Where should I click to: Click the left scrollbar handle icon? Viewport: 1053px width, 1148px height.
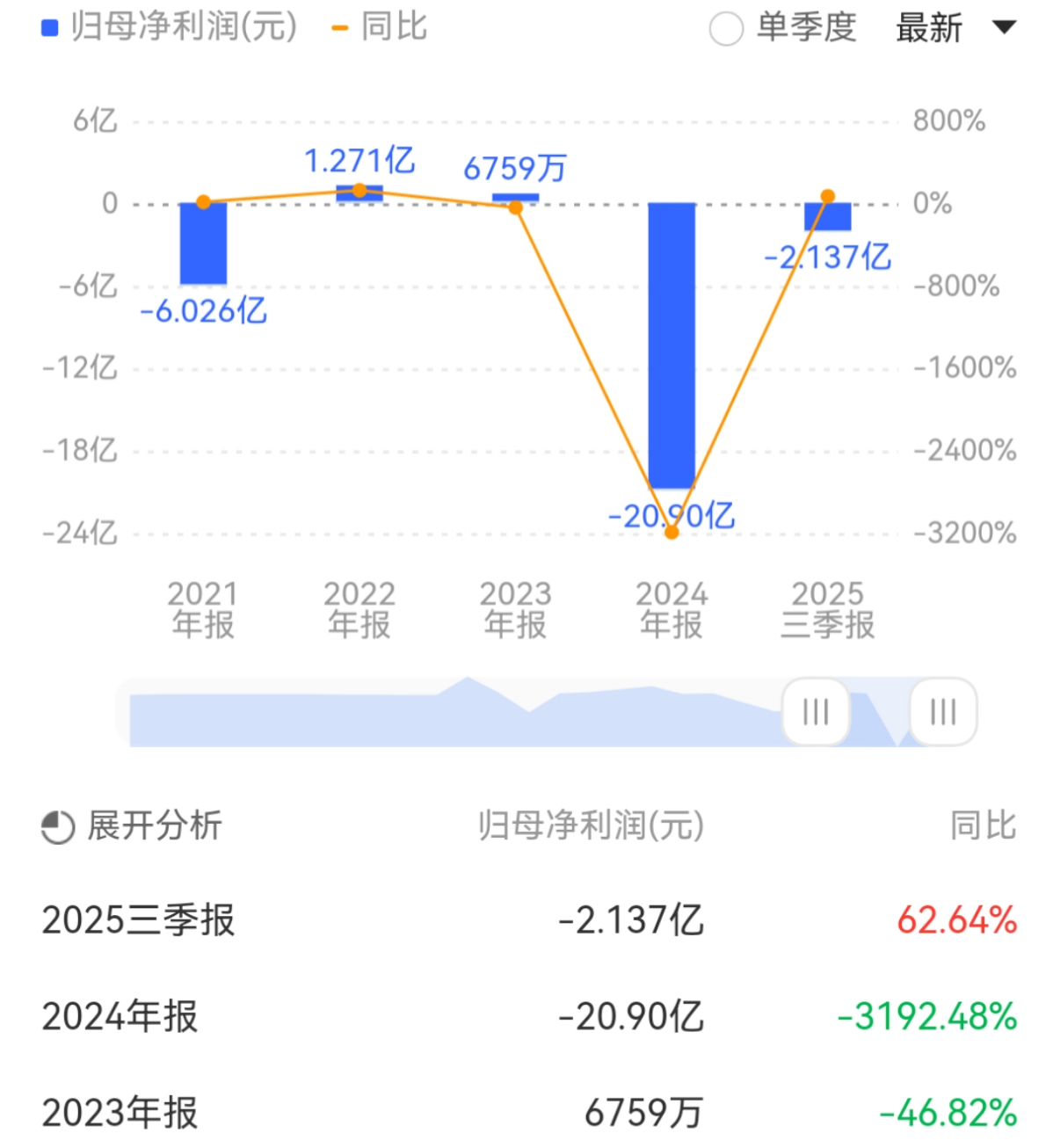coord(816,713)
